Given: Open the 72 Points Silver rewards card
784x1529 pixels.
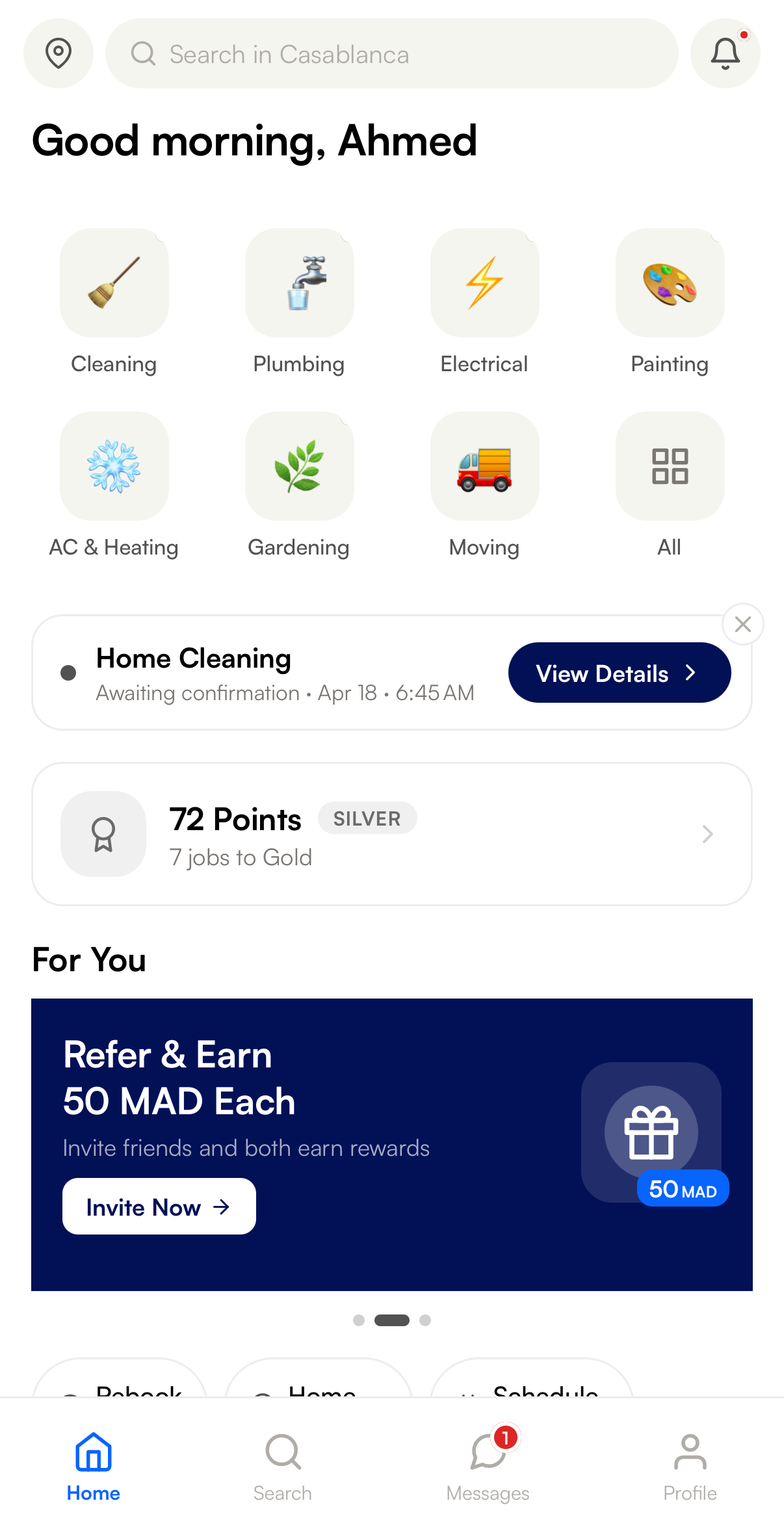Looking at the screenshot, I should [391, 834].
